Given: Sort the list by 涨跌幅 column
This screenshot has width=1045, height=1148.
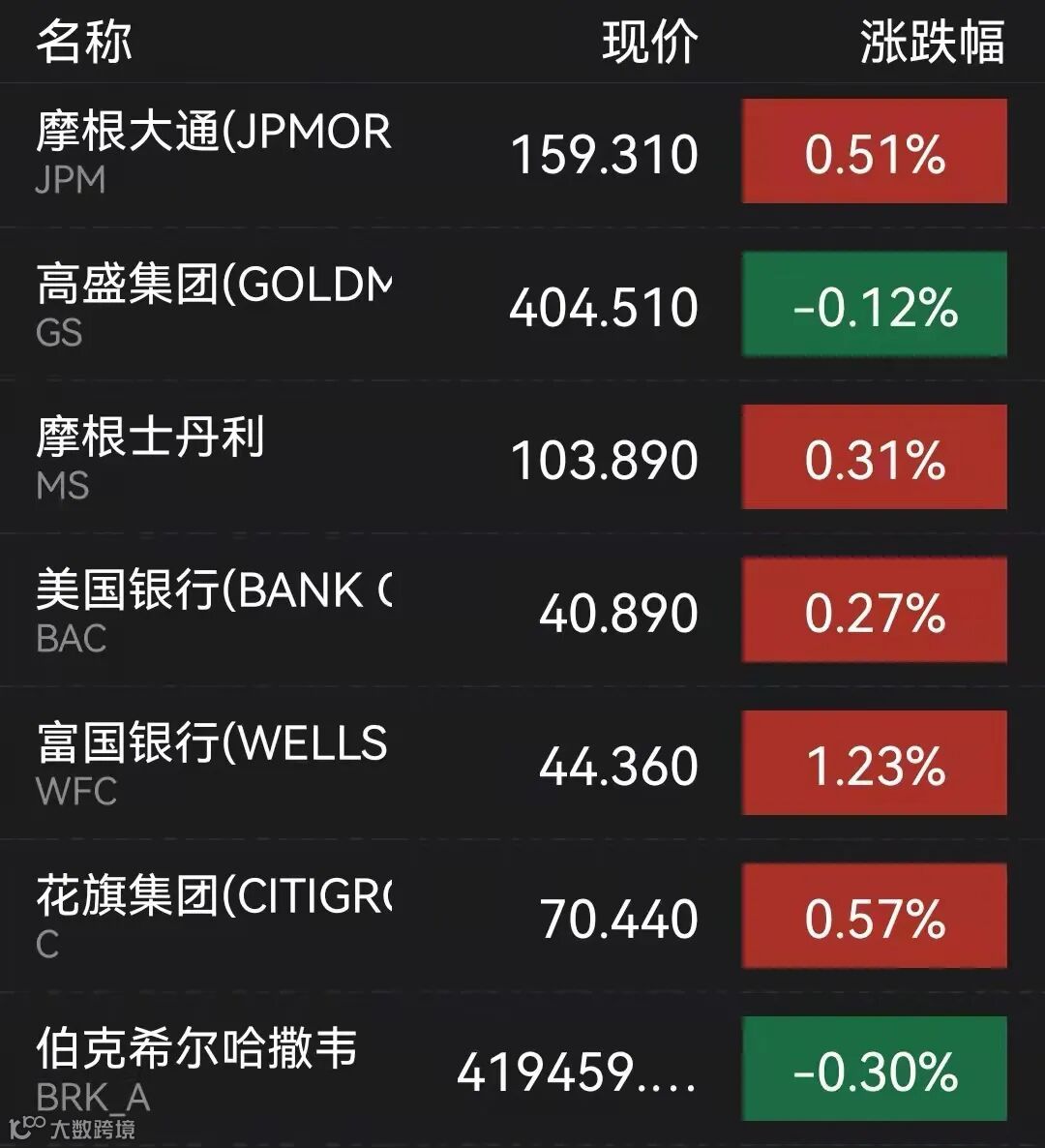Looking at the screenshot, I should click(x=932, y=43).
